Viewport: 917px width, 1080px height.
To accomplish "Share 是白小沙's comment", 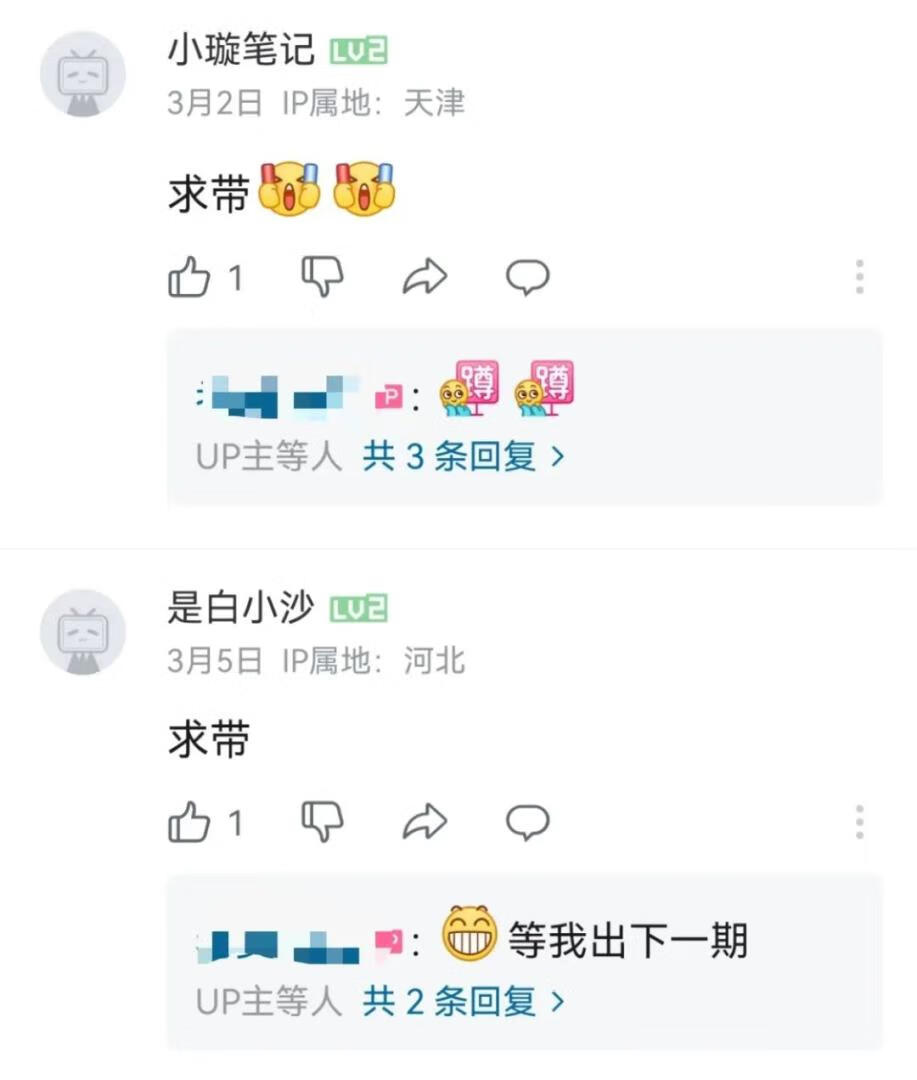I will pyautogui.click(x=425, y=821).
